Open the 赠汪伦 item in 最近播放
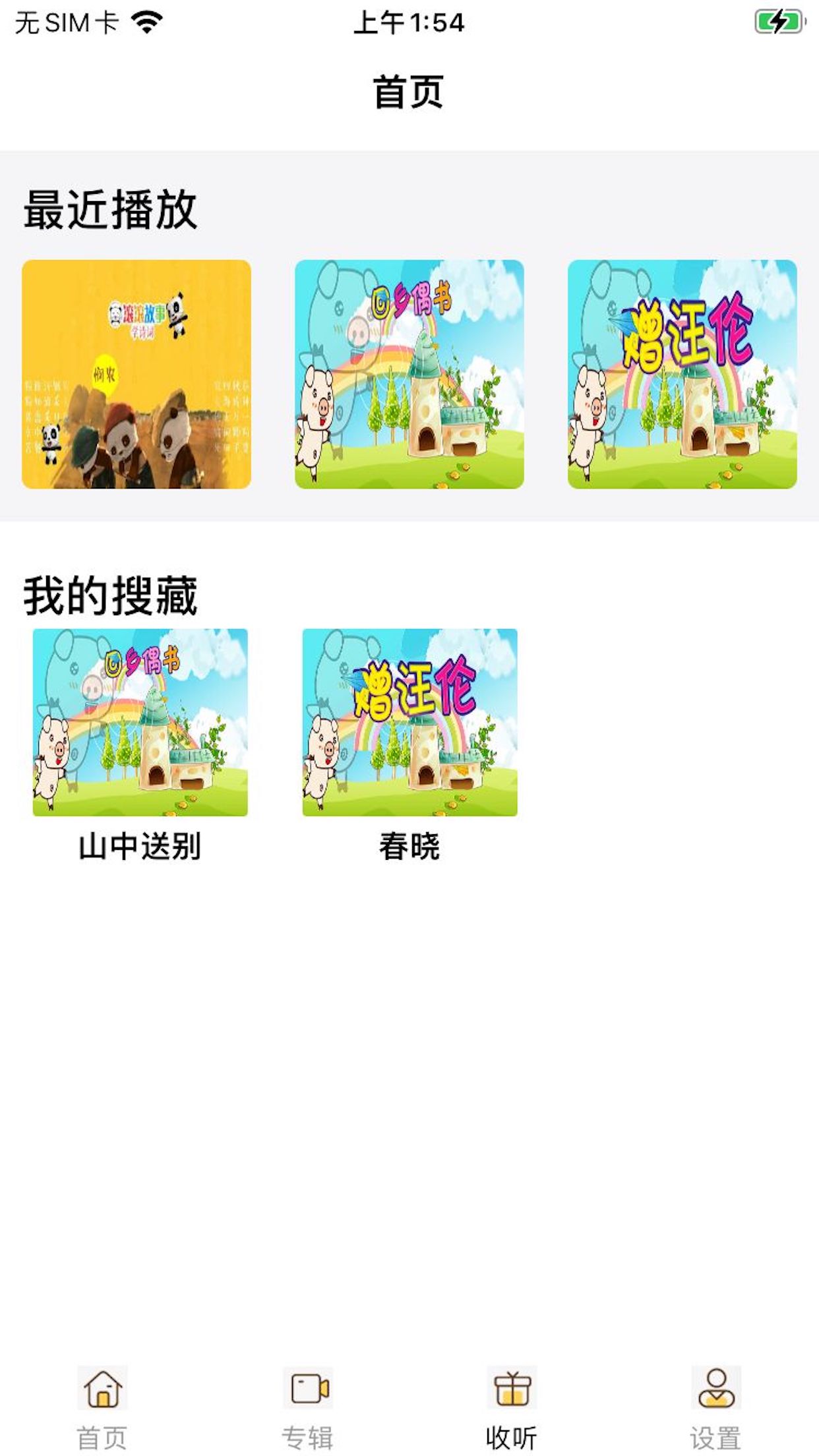 pyautogui.click(x=682, y=374)
